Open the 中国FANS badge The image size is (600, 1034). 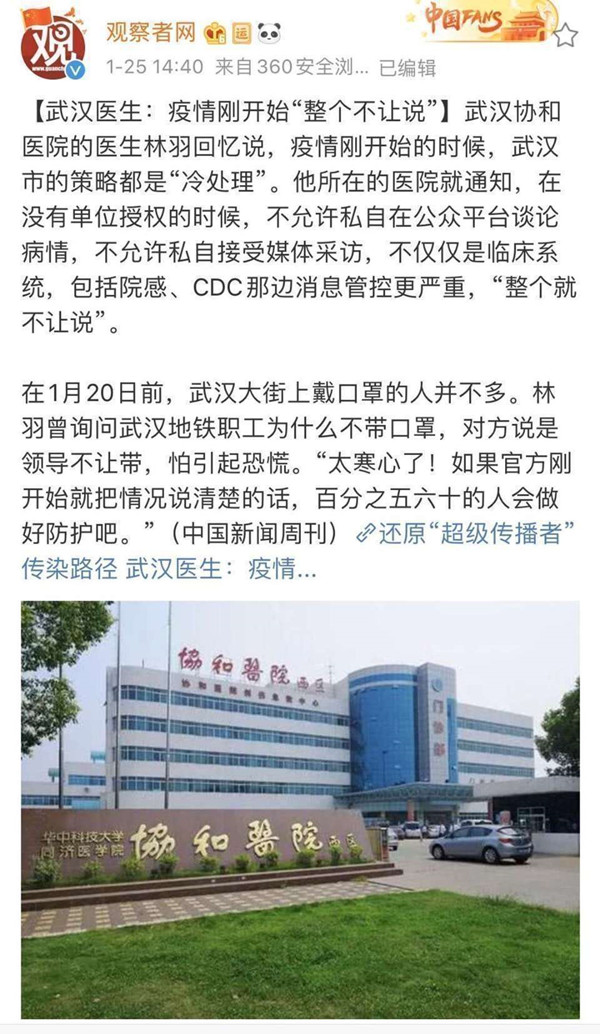tap(480, 17)
